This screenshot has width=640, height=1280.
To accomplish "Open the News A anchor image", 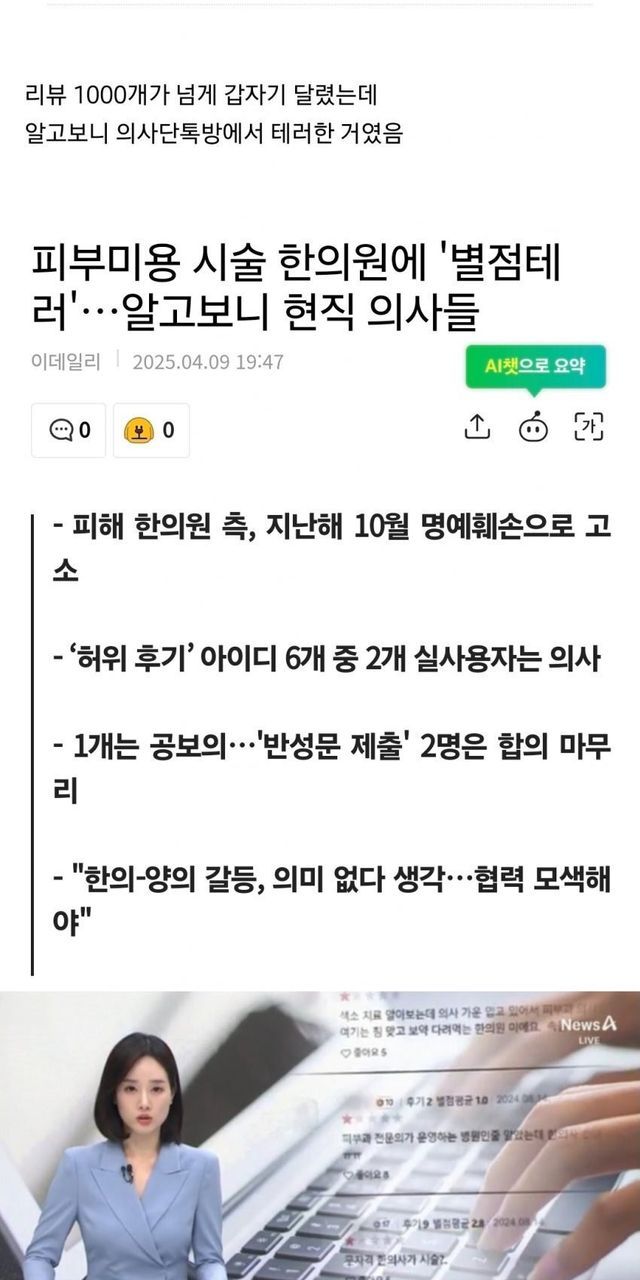I will click(320, 1135).
